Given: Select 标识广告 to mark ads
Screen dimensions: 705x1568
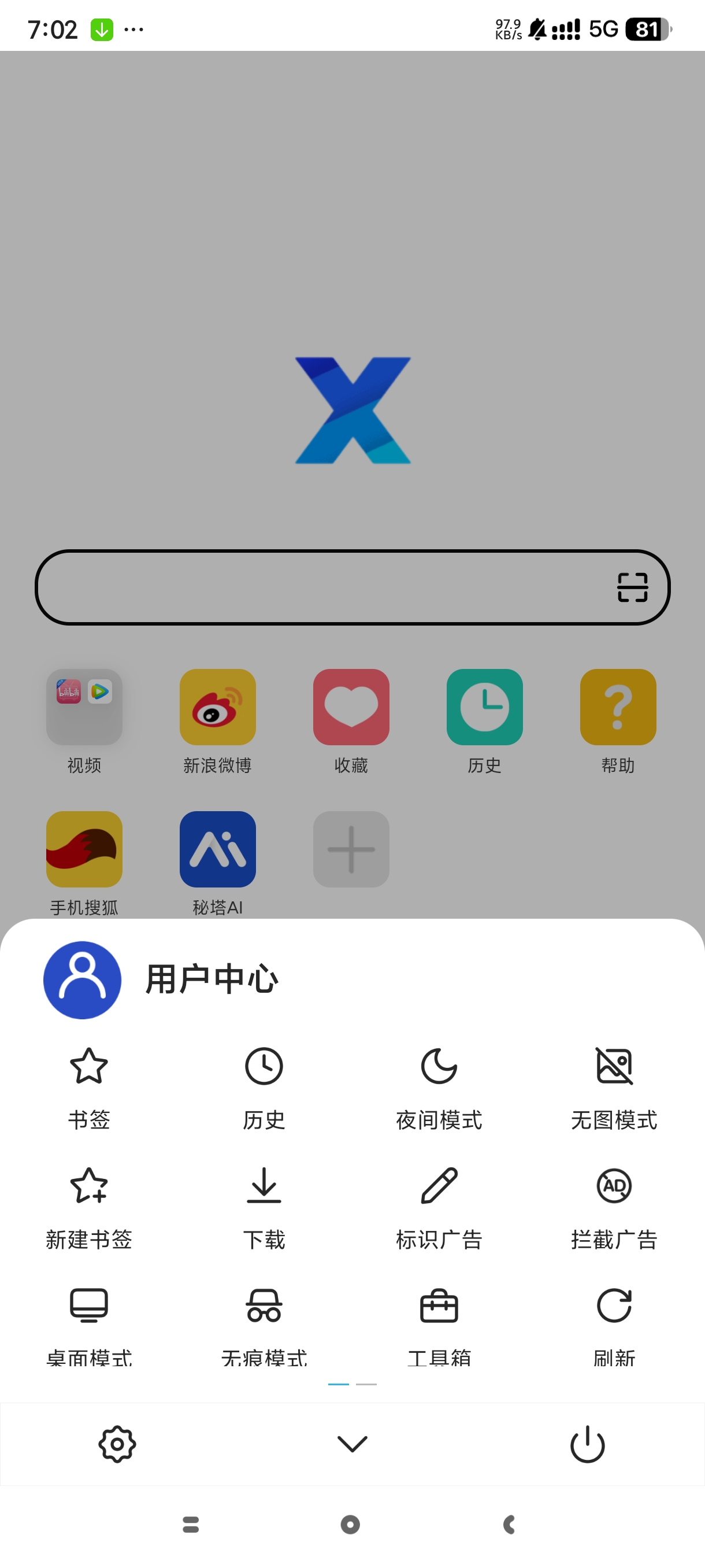Looking at the screenshot, I should 439,1207.
